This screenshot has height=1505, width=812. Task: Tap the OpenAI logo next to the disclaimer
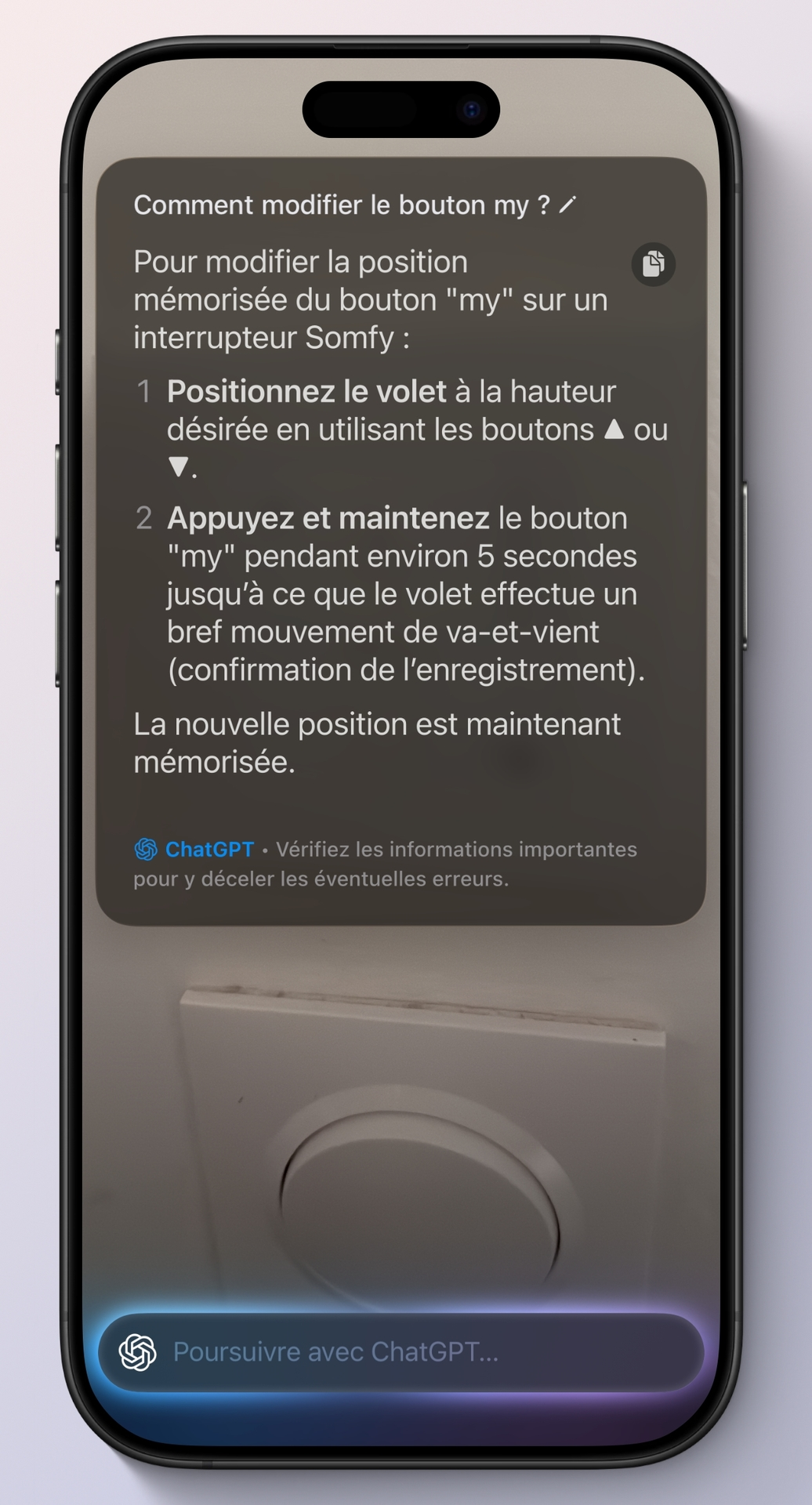(x=145, y=848)
